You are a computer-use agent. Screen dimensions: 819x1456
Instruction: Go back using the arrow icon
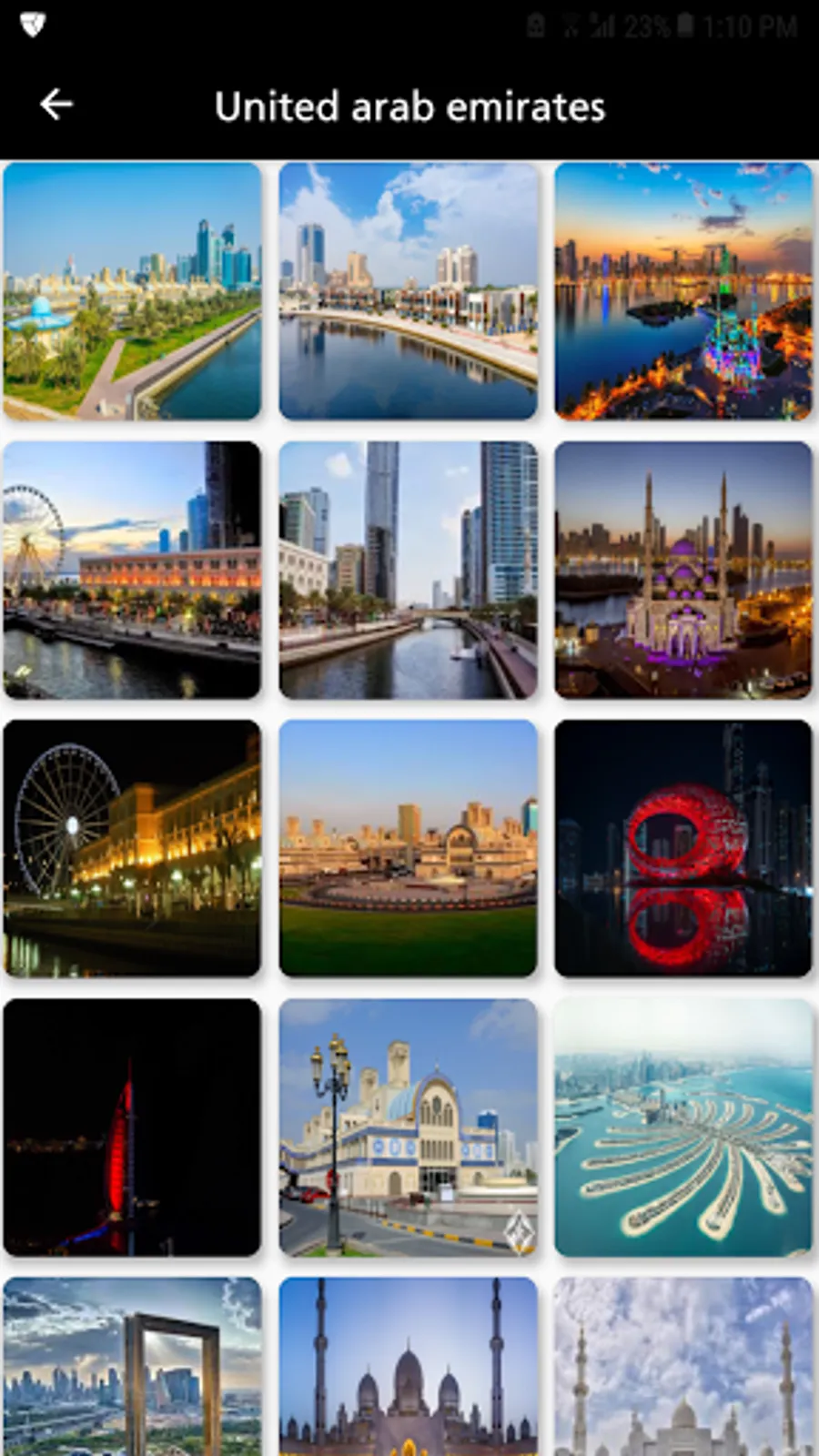tap(56, 106)
